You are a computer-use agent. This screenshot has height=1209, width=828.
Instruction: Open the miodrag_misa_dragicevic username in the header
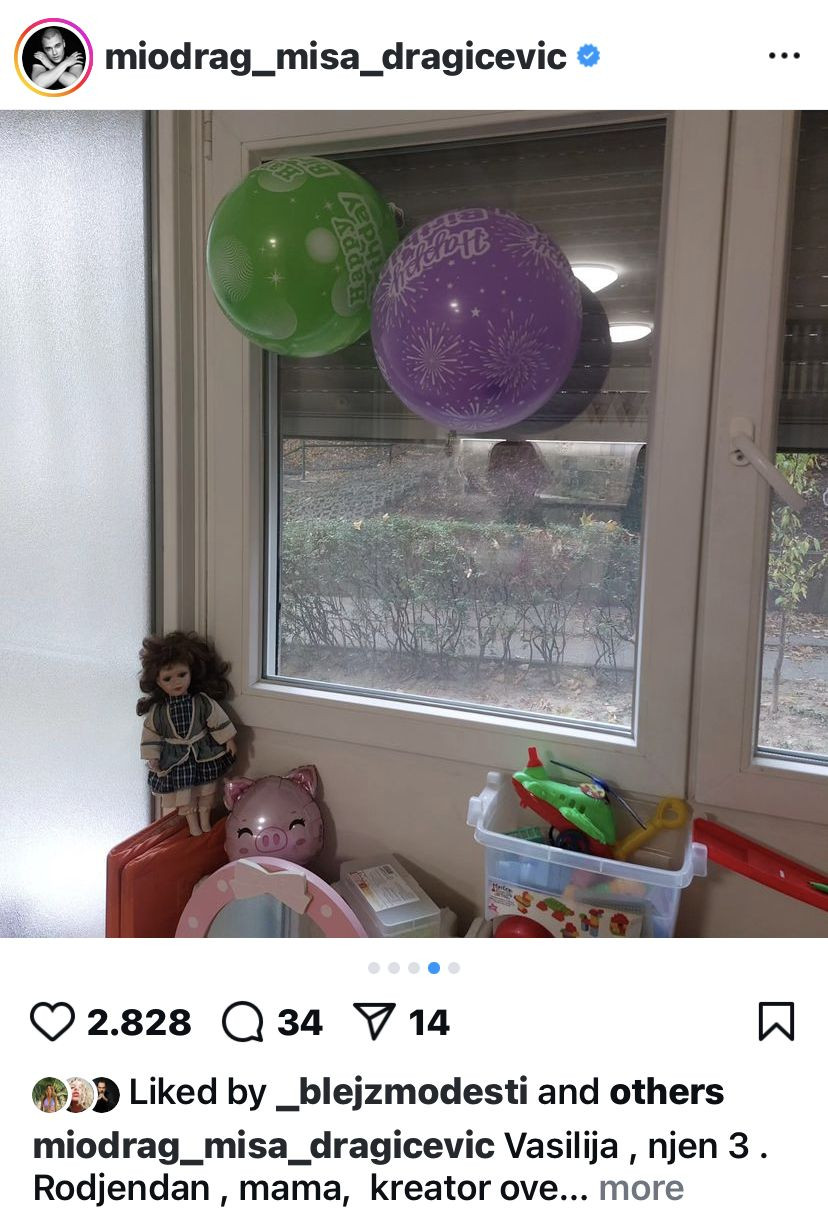pos(335,57)
